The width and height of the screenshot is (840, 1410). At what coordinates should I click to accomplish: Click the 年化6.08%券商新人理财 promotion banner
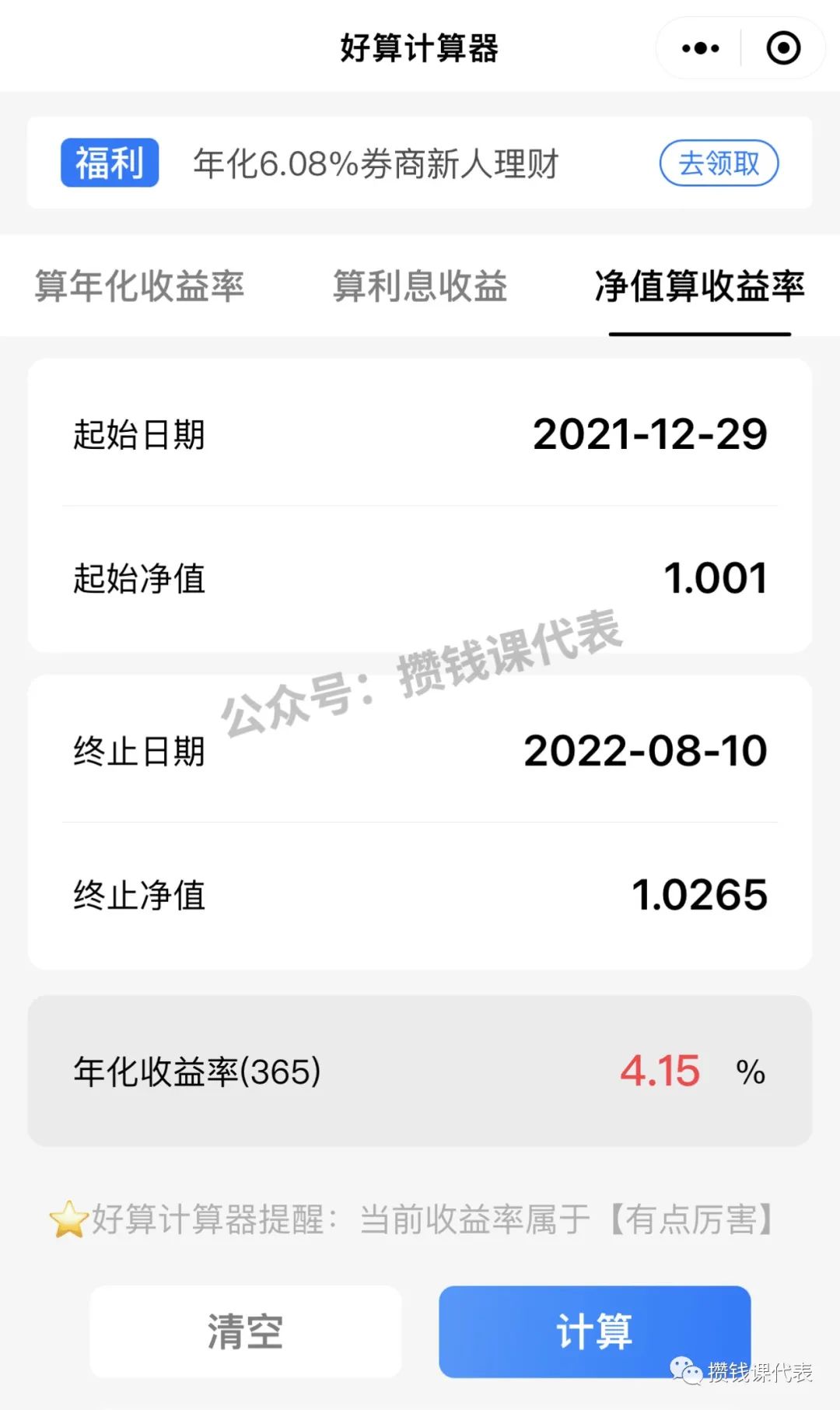[x=377, y=163]
